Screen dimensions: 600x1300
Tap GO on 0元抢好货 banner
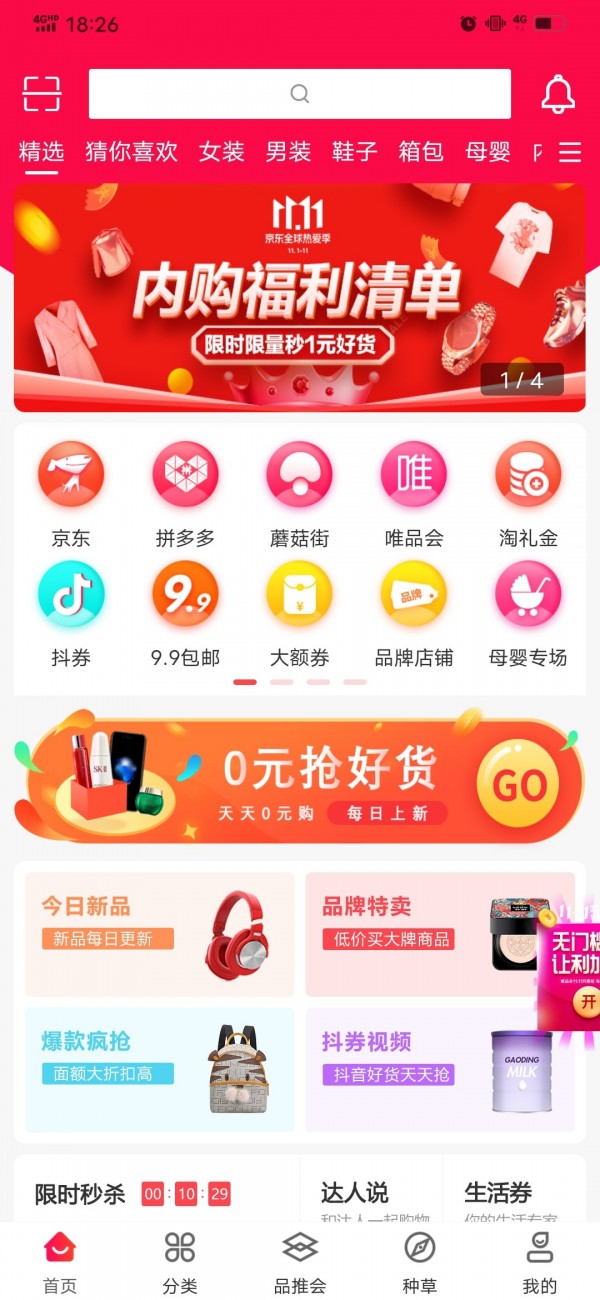click(519, 785)
